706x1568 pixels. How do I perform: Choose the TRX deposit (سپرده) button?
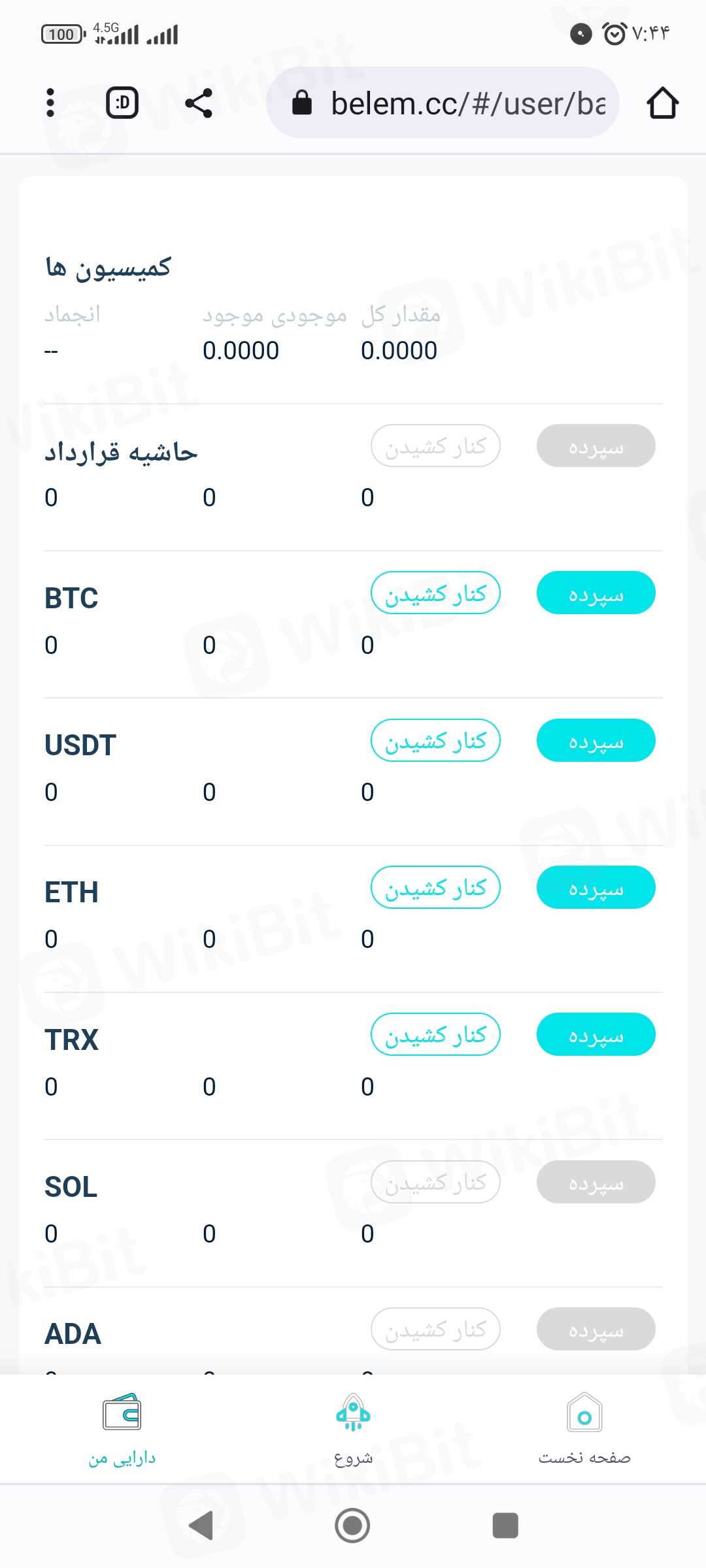[x=596, y=1035]
